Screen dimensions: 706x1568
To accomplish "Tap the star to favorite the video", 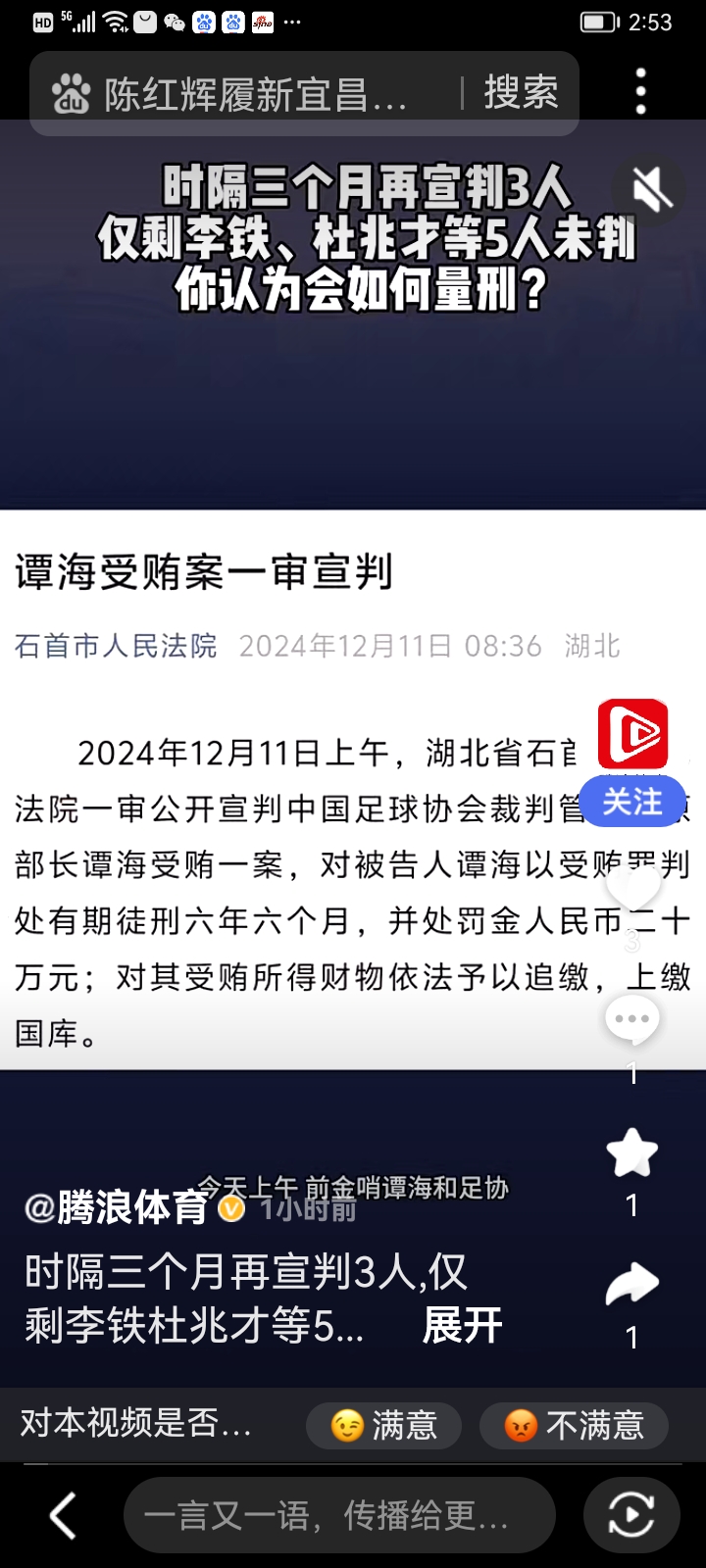I will (632, 1151).
